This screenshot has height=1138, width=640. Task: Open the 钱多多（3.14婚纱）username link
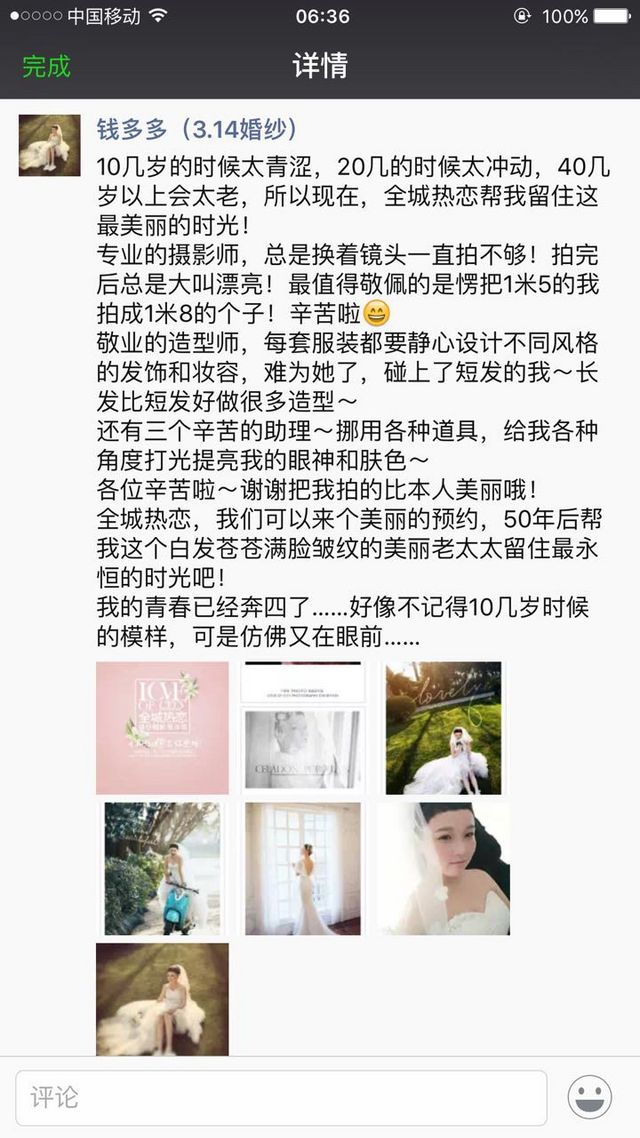197,129
